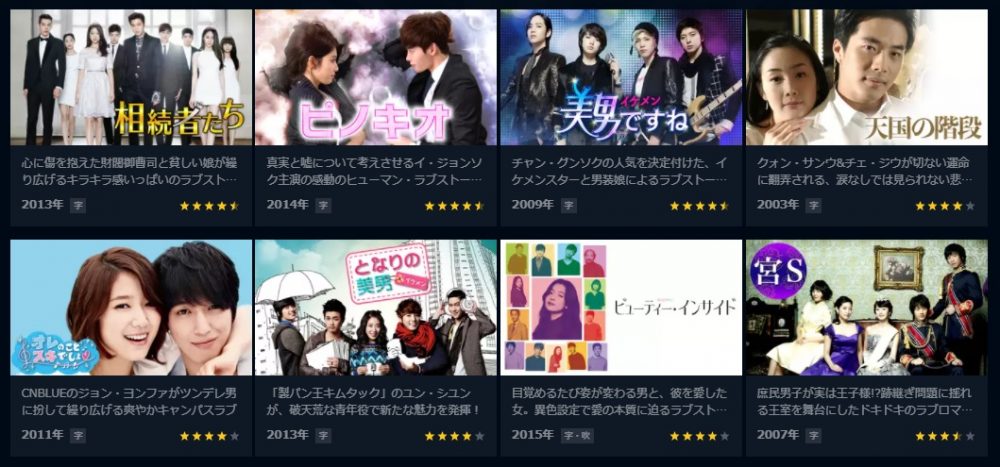View the 天国の階段 drama details
1000x467 pixels.
(x=866, y=78)
